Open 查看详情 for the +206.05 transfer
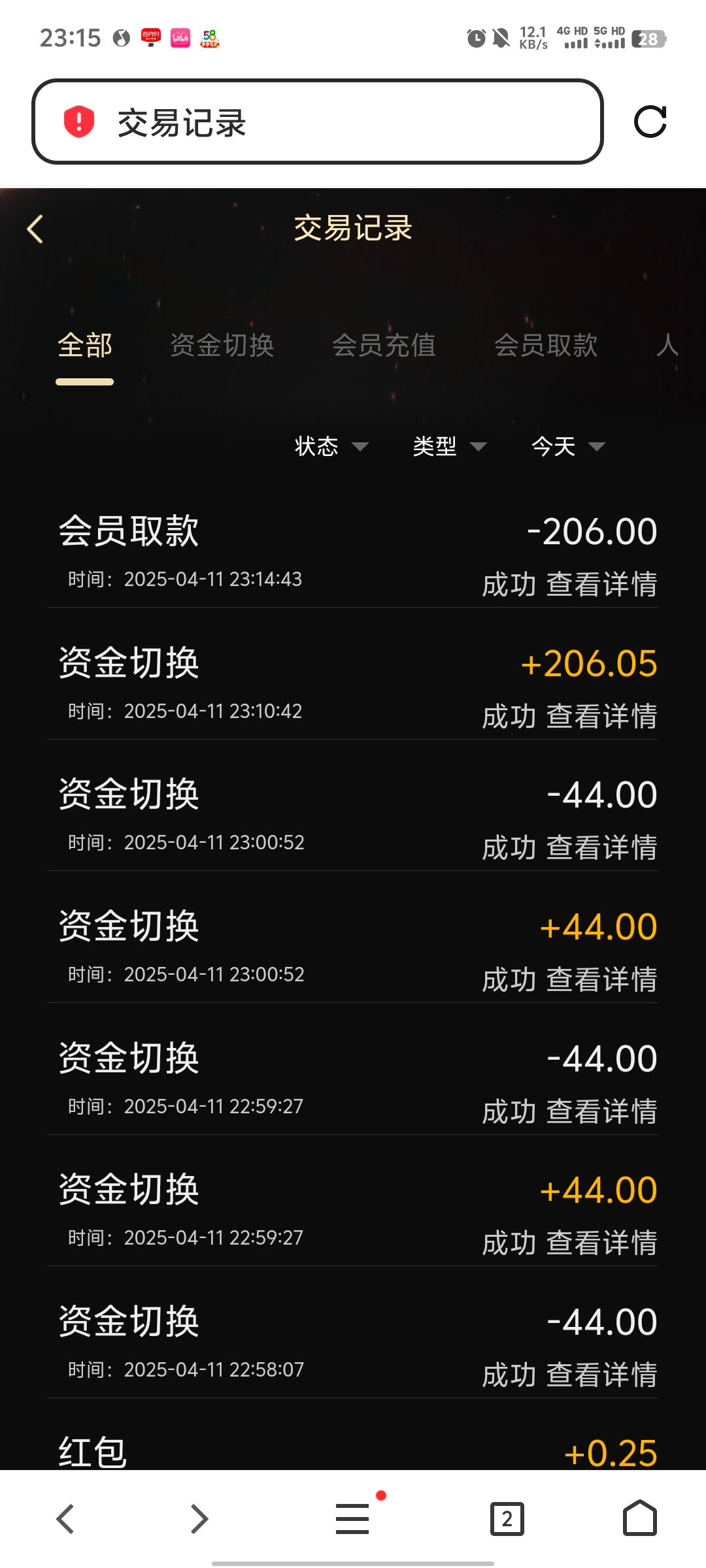 click(x=602, y=717)
